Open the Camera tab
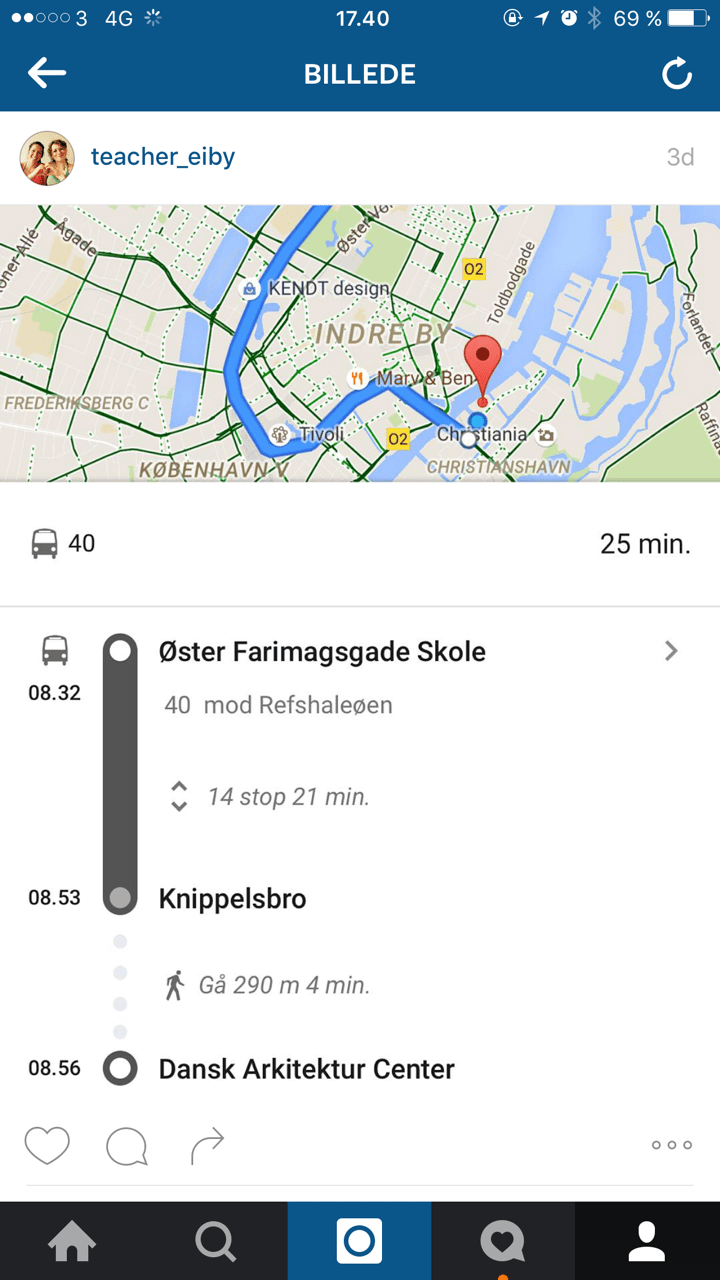 click(x=360, y=1242)
